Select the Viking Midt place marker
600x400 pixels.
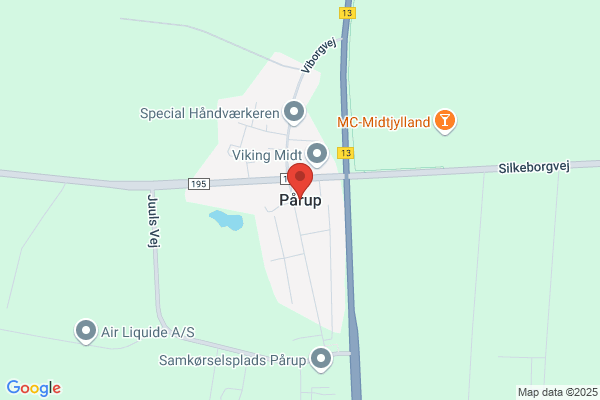[317, 154]
